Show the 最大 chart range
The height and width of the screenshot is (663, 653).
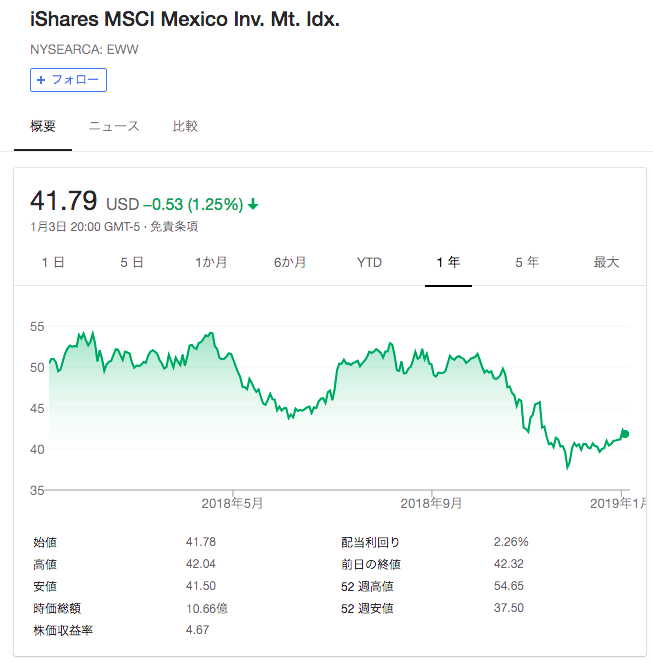[x=606, y=263]
